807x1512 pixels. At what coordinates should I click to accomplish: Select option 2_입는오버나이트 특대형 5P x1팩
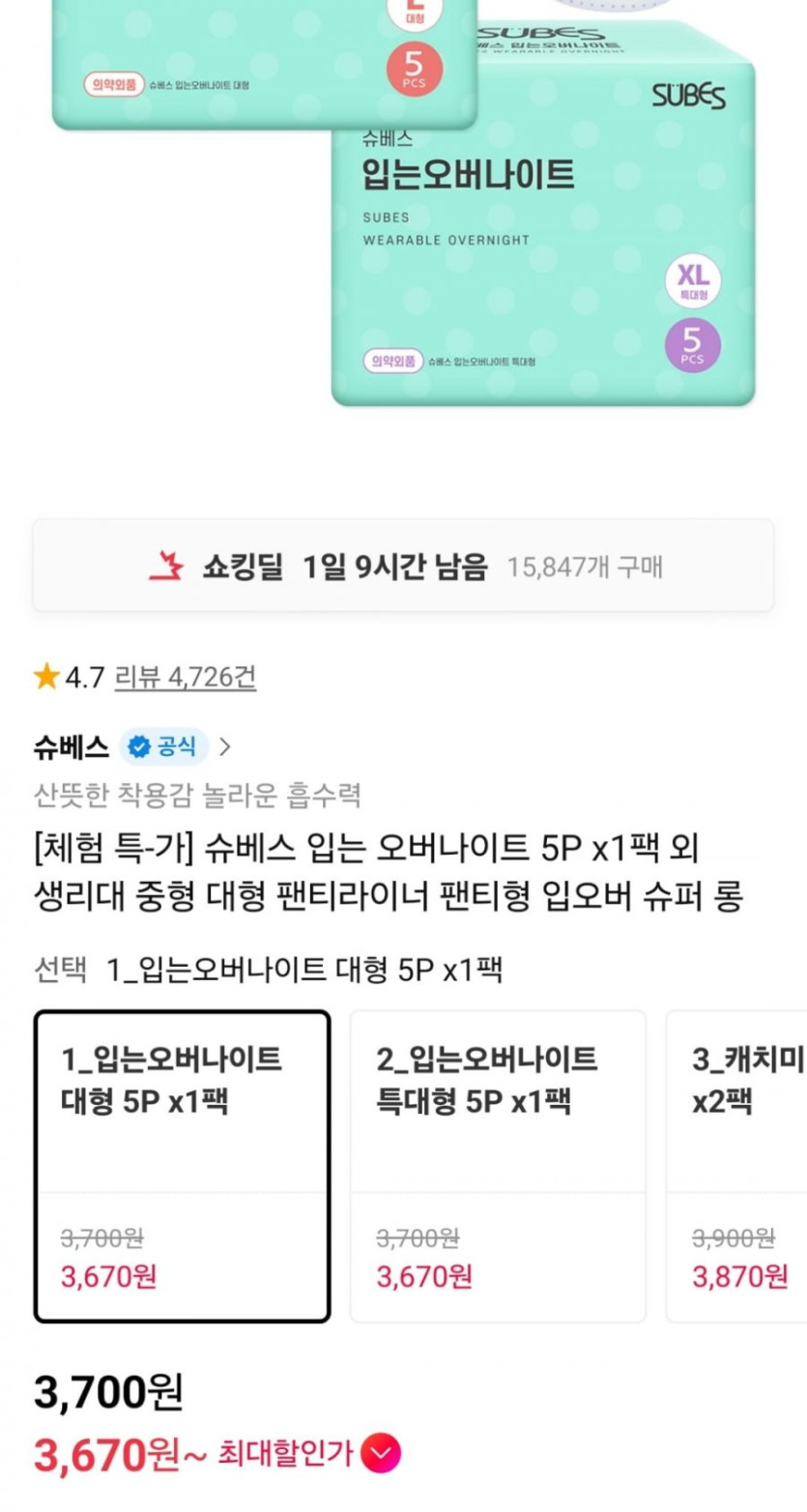coord(498,1166)
